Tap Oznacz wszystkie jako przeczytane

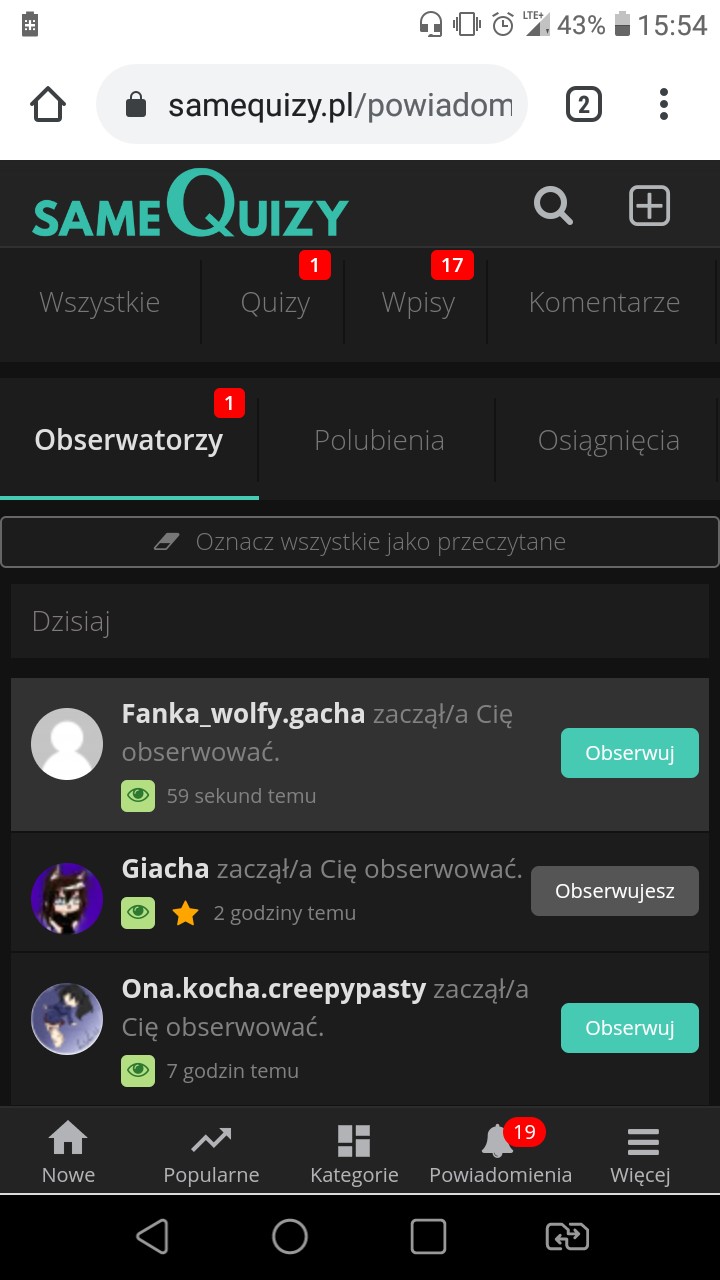[x=360, y=542]
